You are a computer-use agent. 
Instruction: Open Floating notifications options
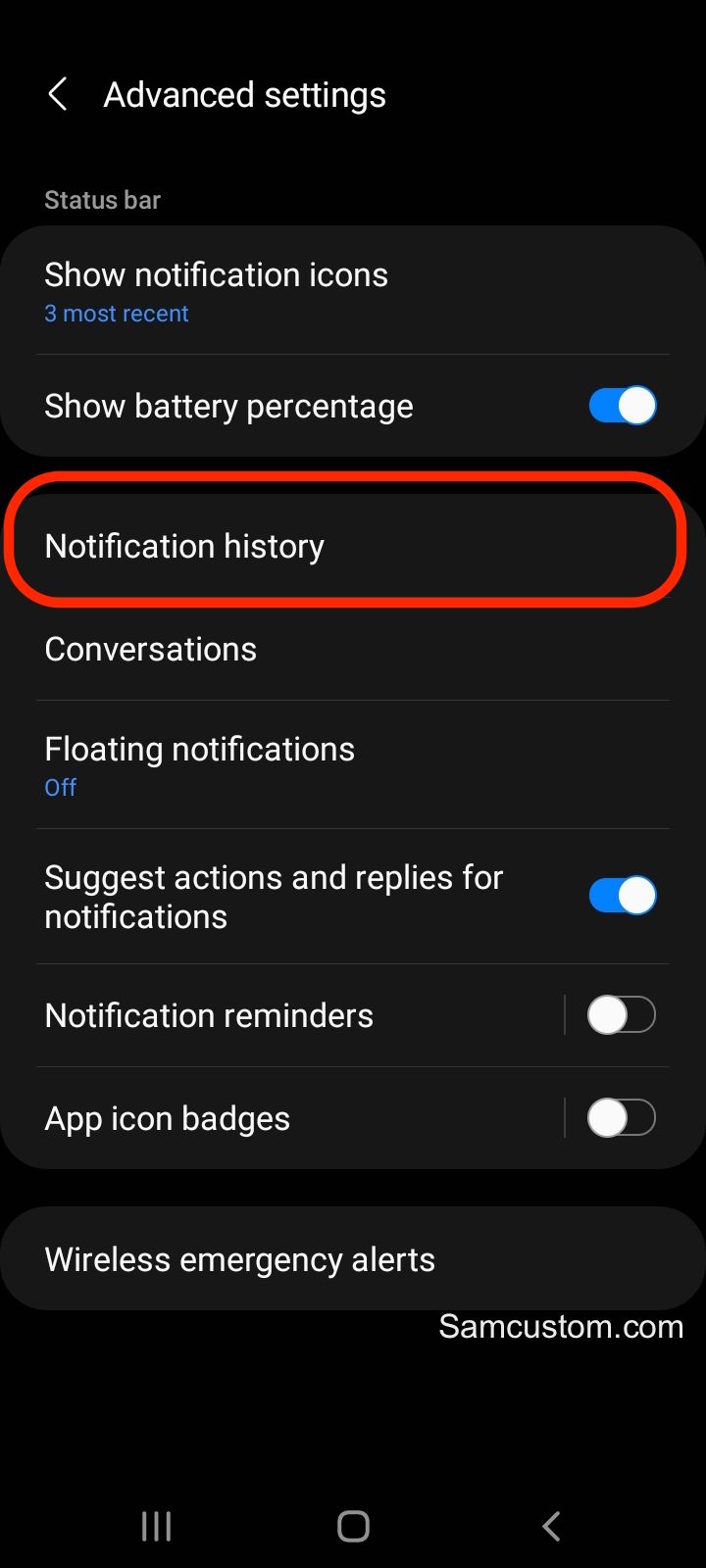(353, 764)
